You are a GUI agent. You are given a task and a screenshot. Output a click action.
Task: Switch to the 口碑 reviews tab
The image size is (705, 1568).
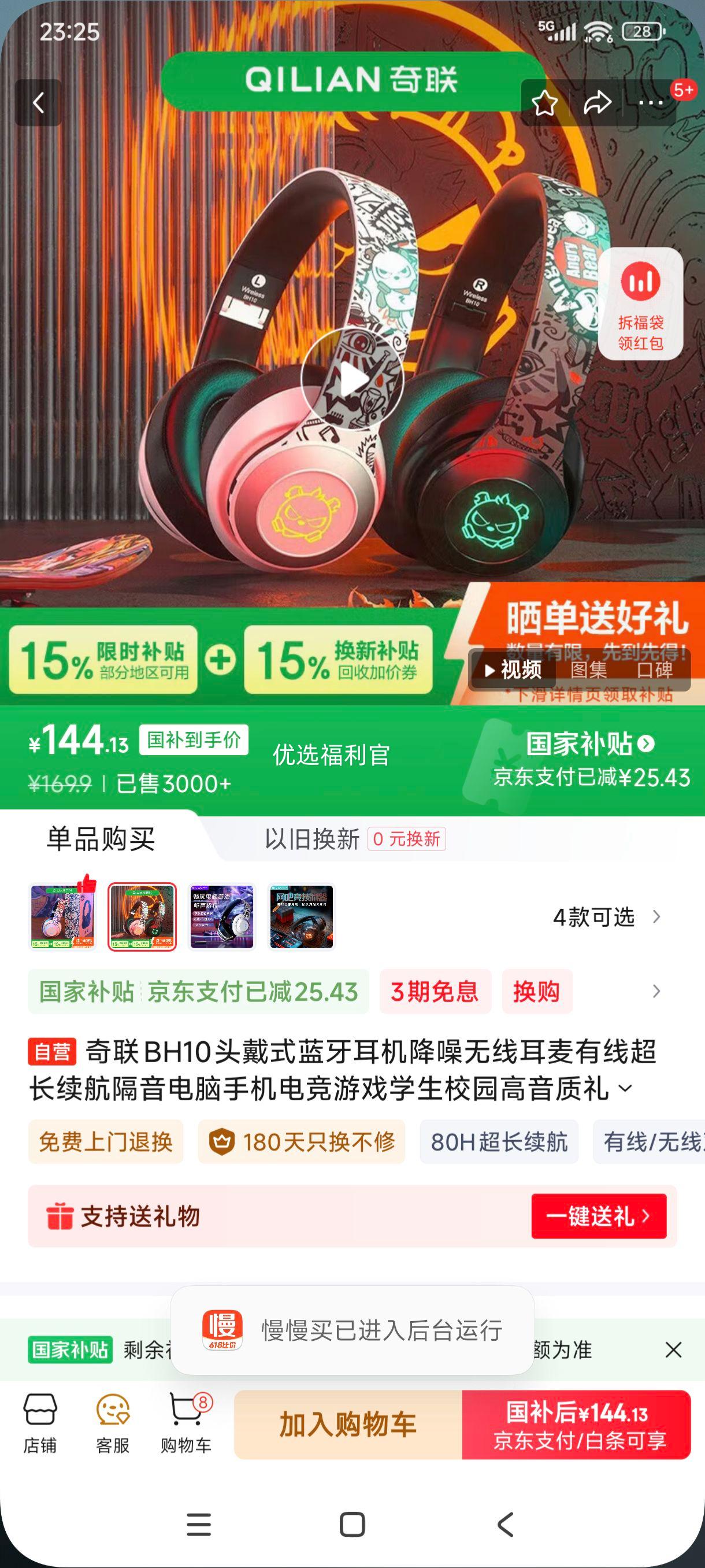pyautogui.click(x=655, y=670)
